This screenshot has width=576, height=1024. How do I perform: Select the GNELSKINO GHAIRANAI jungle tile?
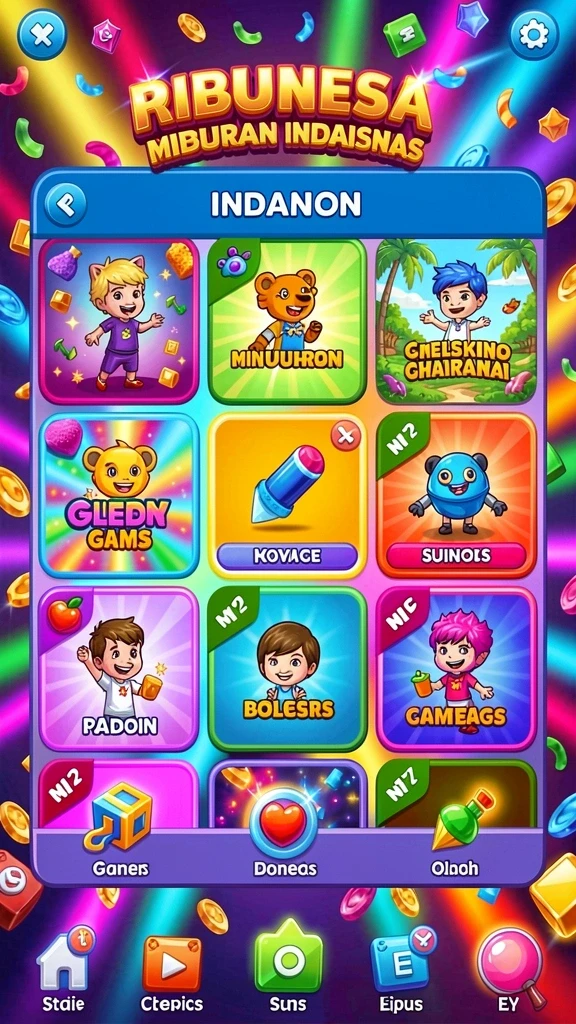point(456,321)
